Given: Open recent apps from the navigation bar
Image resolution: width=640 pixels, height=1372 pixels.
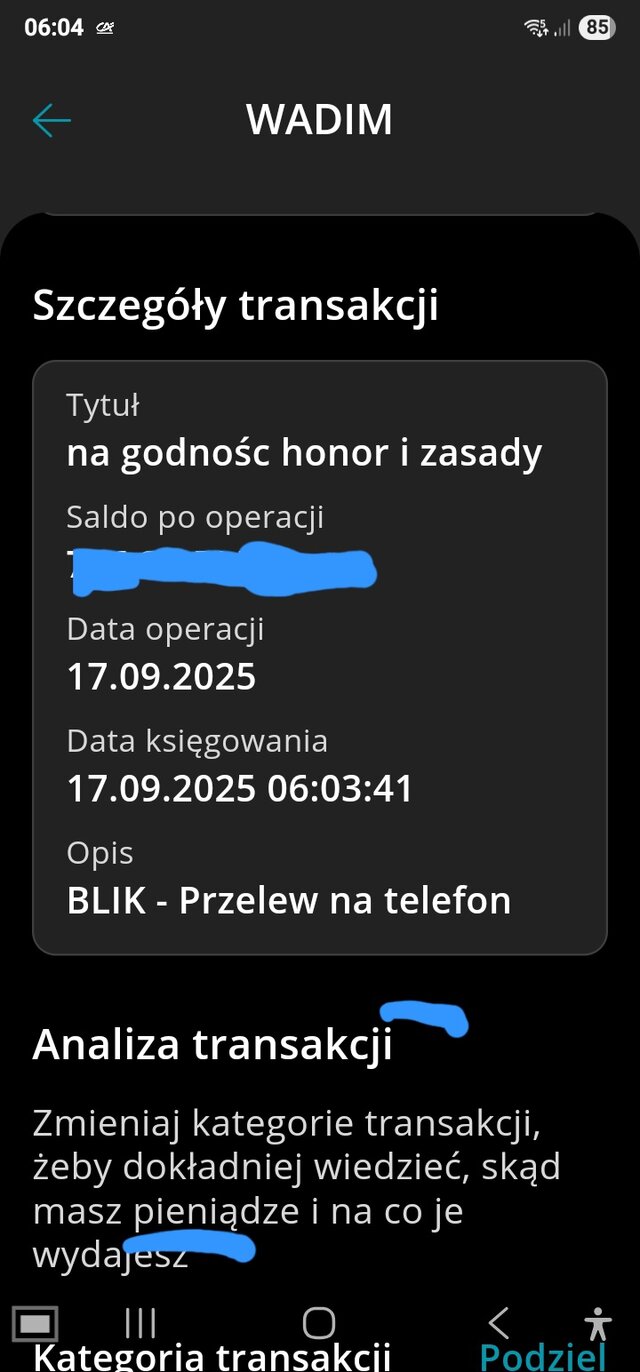Looking at the screenshot, I should click(x=141, y=1323).
